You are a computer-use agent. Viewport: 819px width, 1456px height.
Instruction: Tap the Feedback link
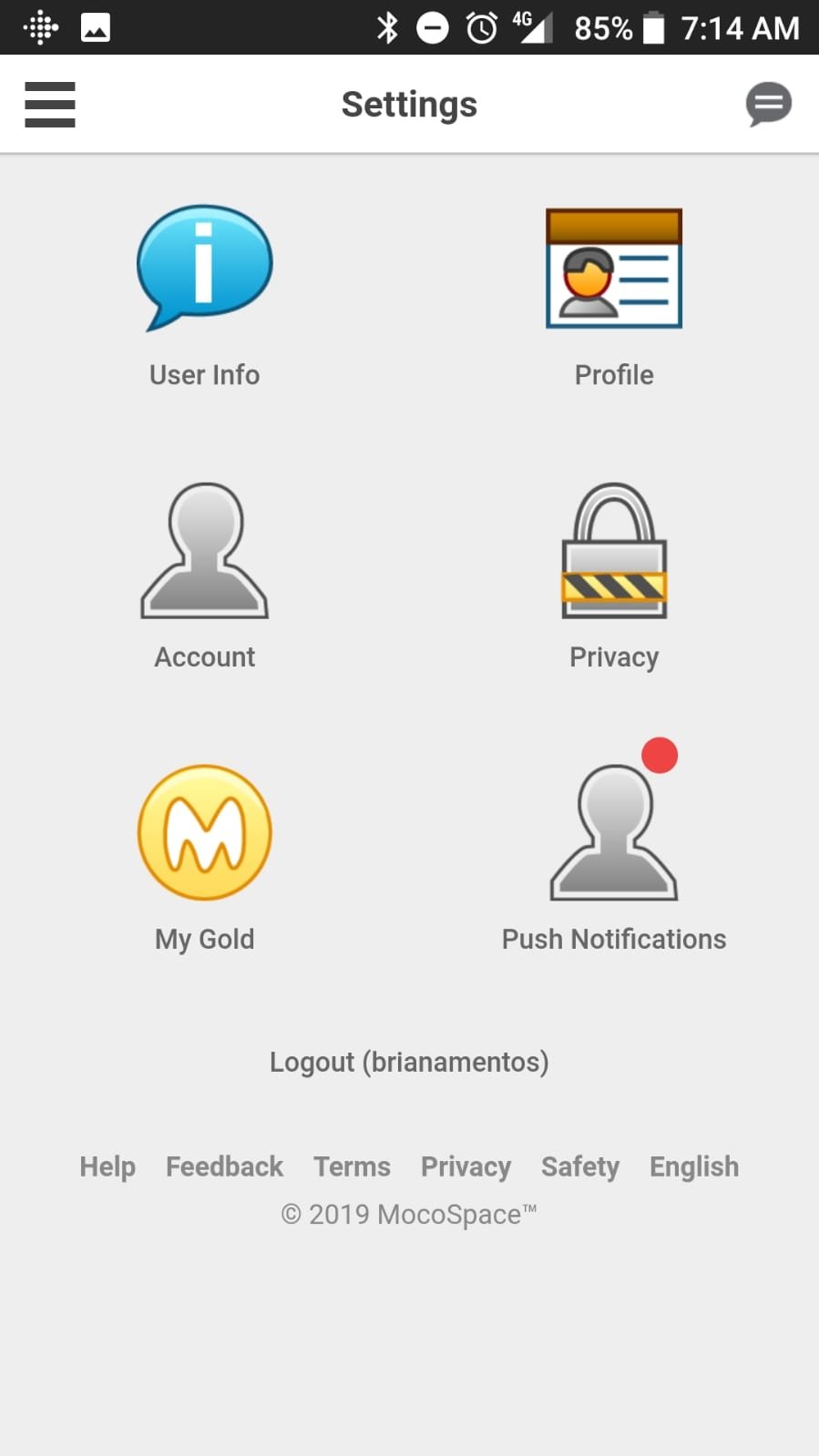(224, 1166)
